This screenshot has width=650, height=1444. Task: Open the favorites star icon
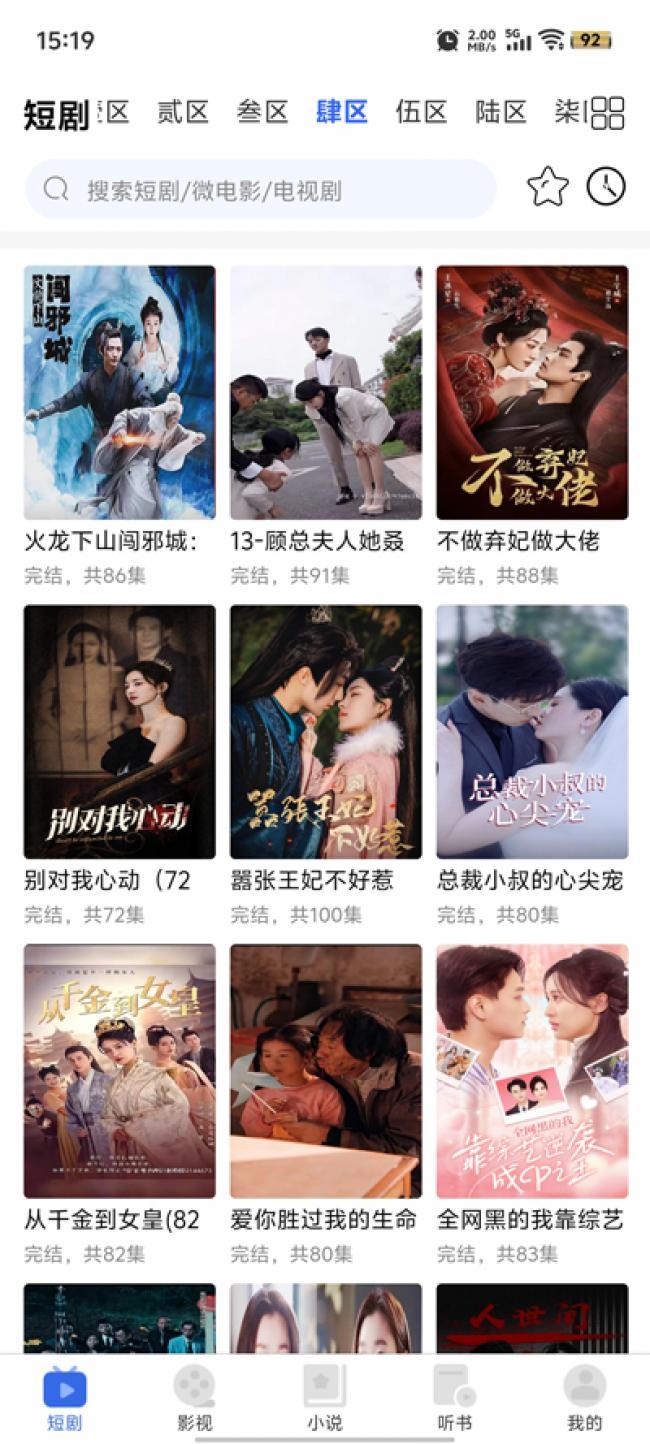pyautogui.click(x=547, y=188)
